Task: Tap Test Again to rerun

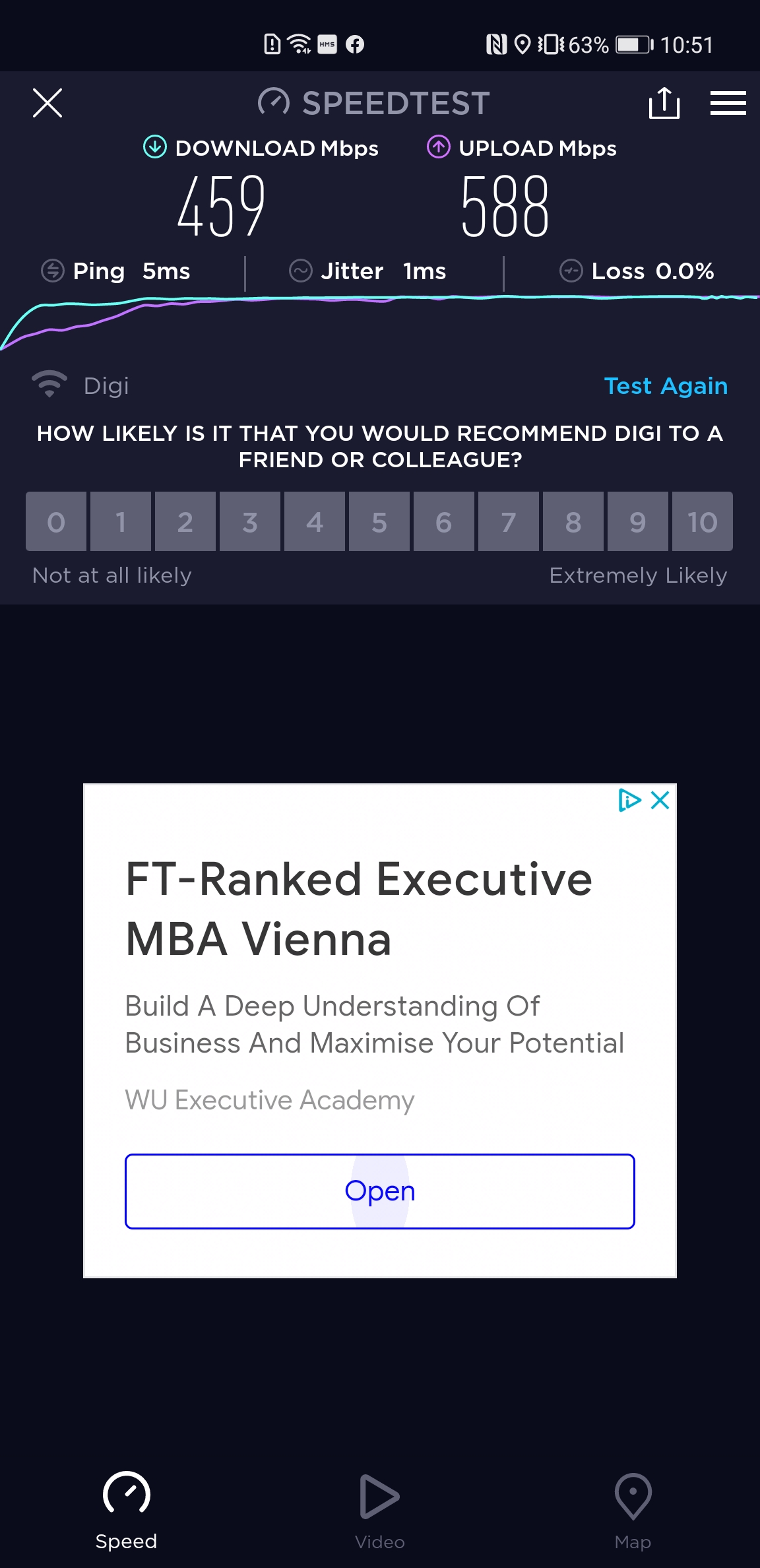Action: coord(666,385)
